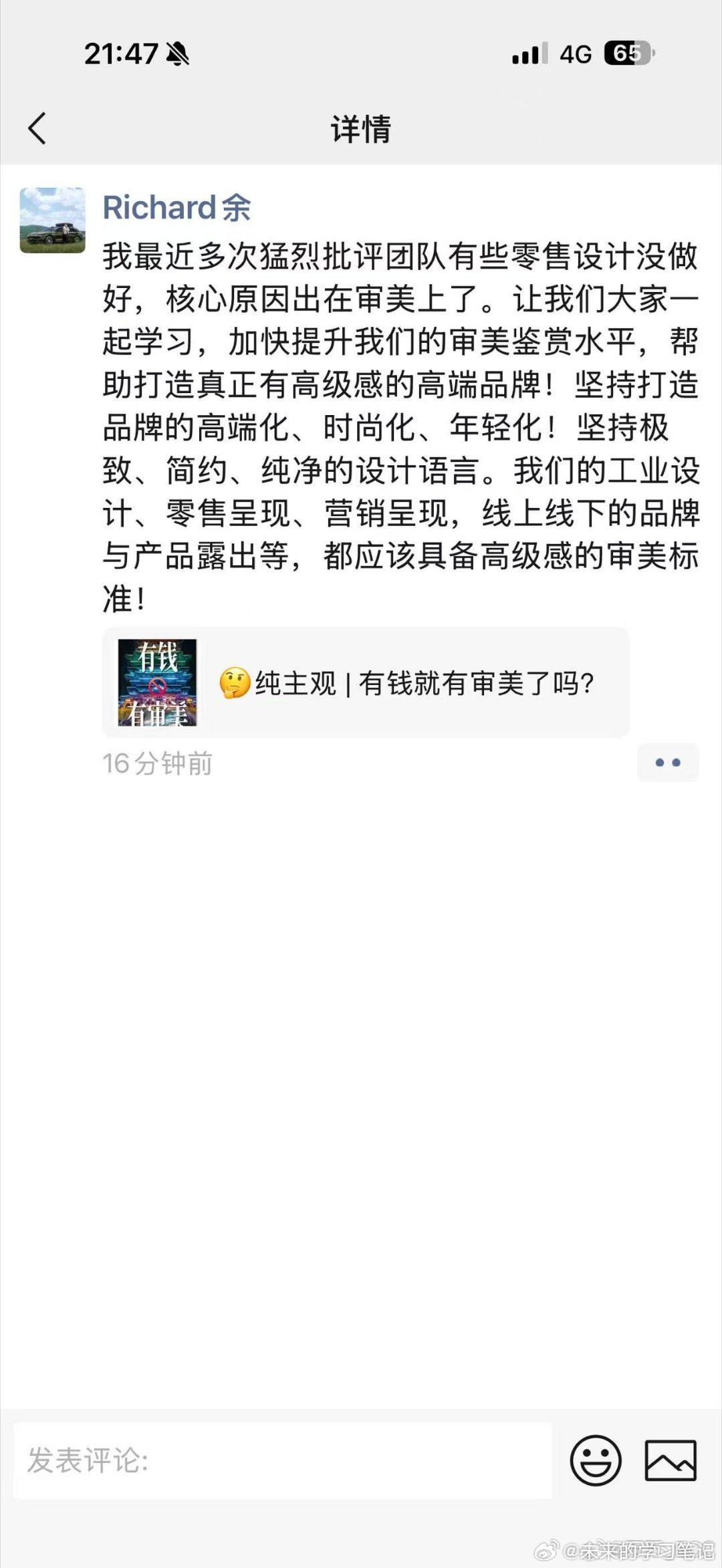Tap the 16分钟前 timestamp

coord(158,761)
